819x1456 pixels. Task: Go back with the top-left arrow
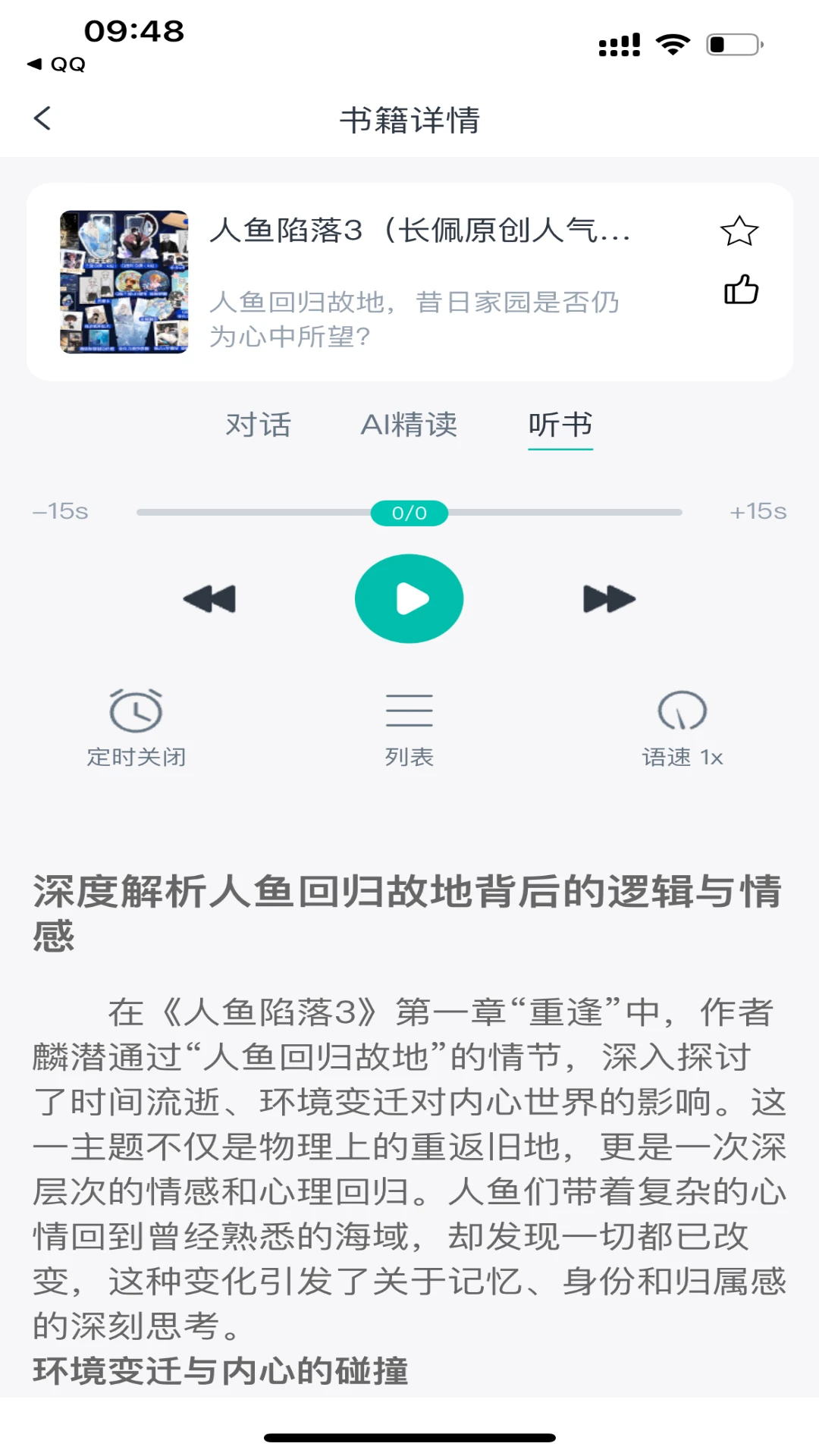[x=43, y=118]
